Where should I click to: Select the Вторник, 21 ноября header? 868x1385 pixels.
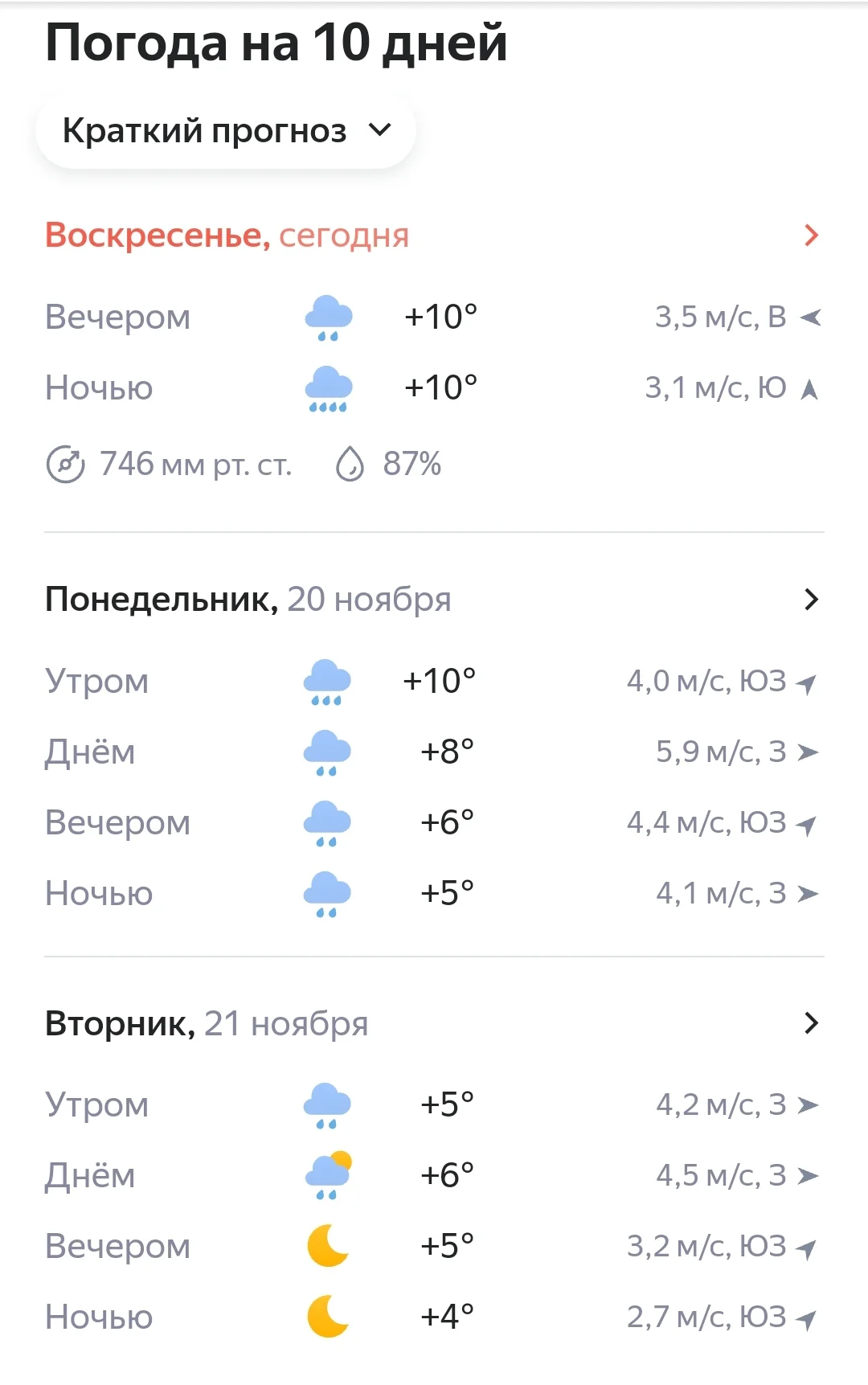pyautogui.click(x=206, y=1022)
